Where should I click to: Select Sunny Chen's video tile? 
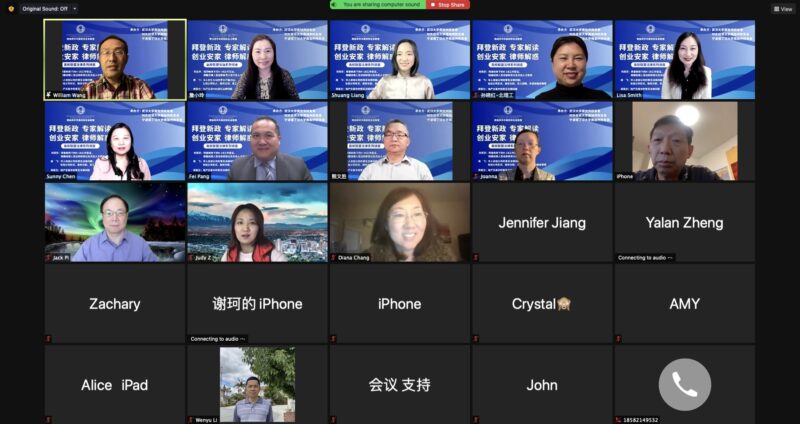(x=114, y=141)
